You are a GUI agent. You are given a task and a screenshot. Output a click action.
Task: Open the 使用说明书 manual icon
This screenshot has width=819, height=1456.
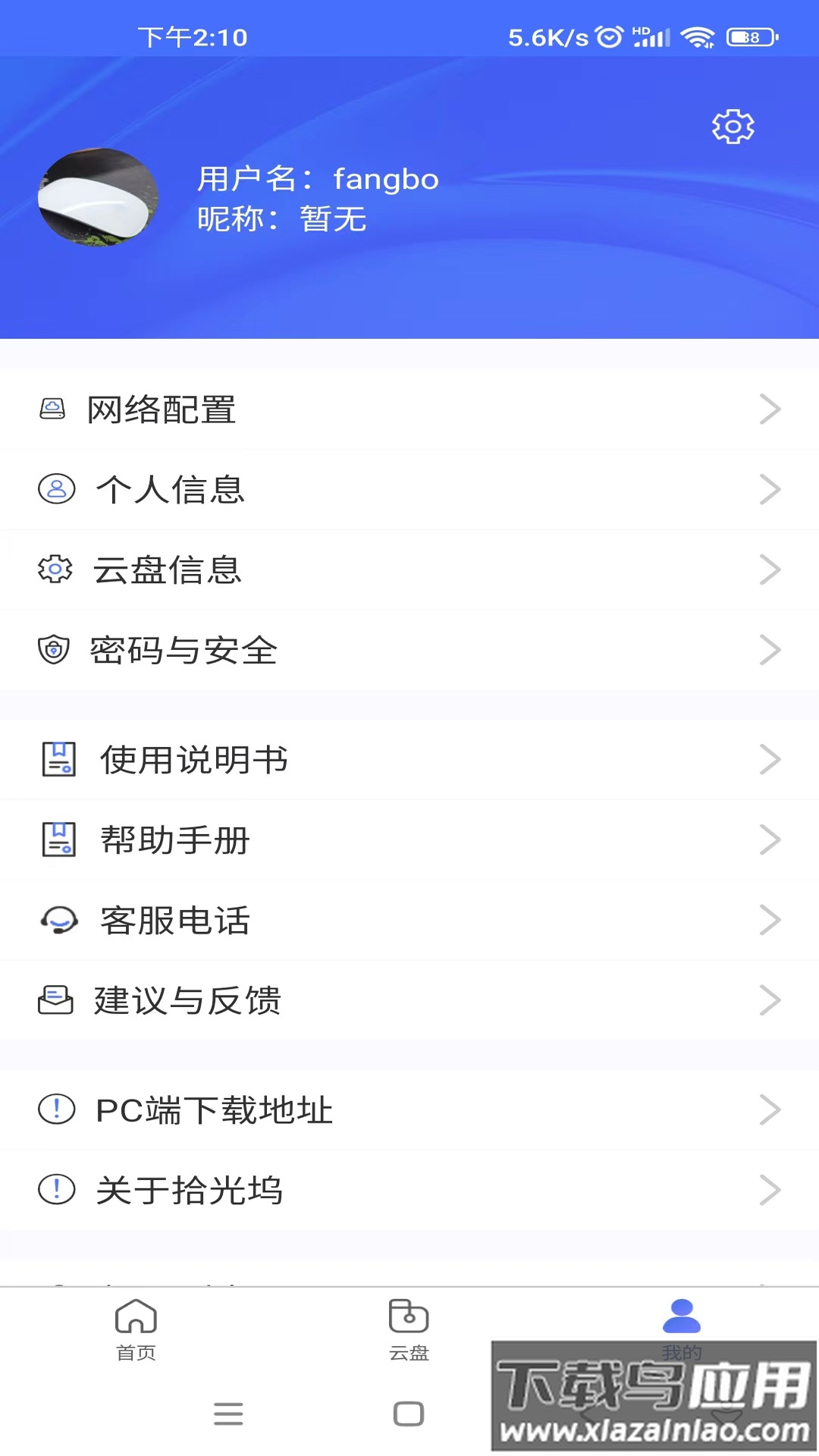(x=61, y=759)
